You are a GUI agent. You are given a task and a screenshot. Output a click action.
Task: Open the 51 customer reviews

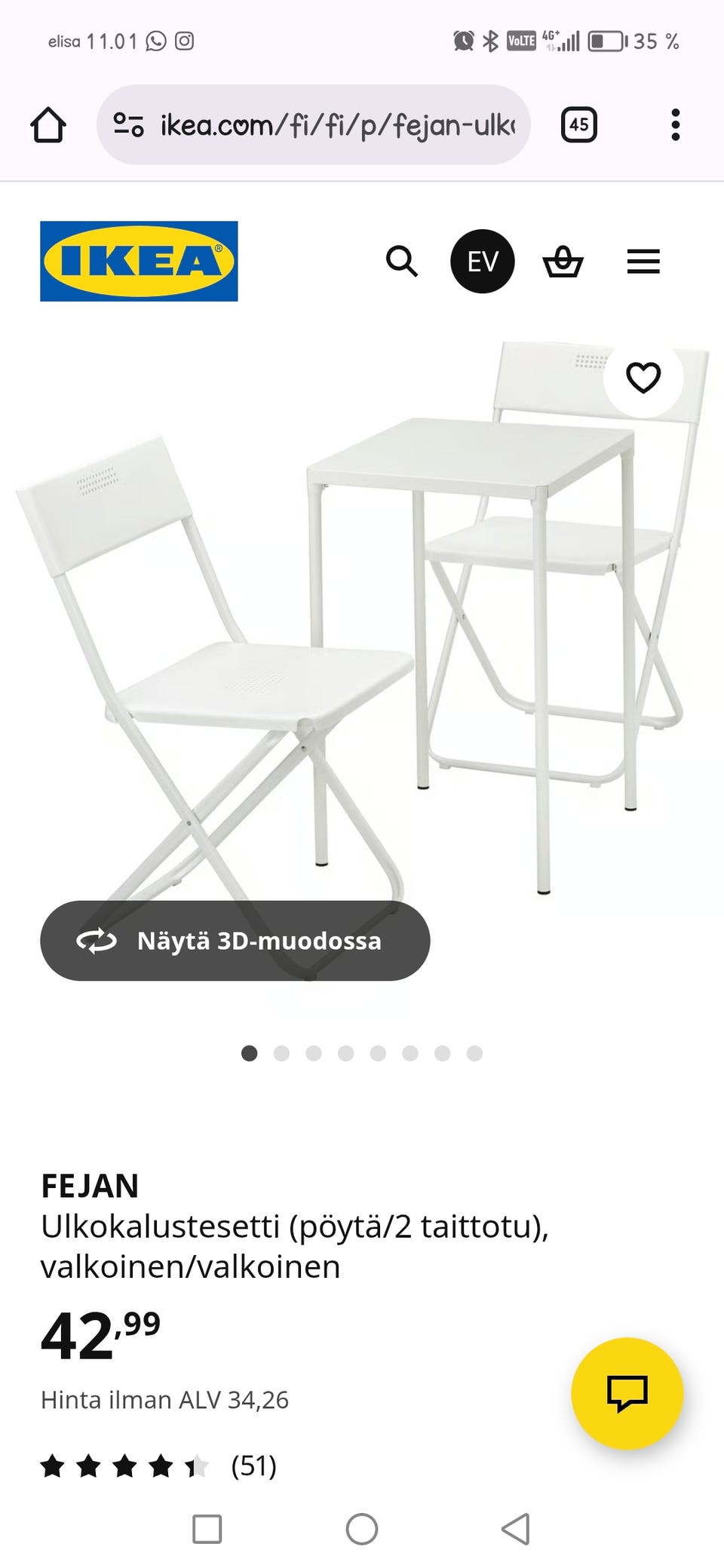[253, 1465]
